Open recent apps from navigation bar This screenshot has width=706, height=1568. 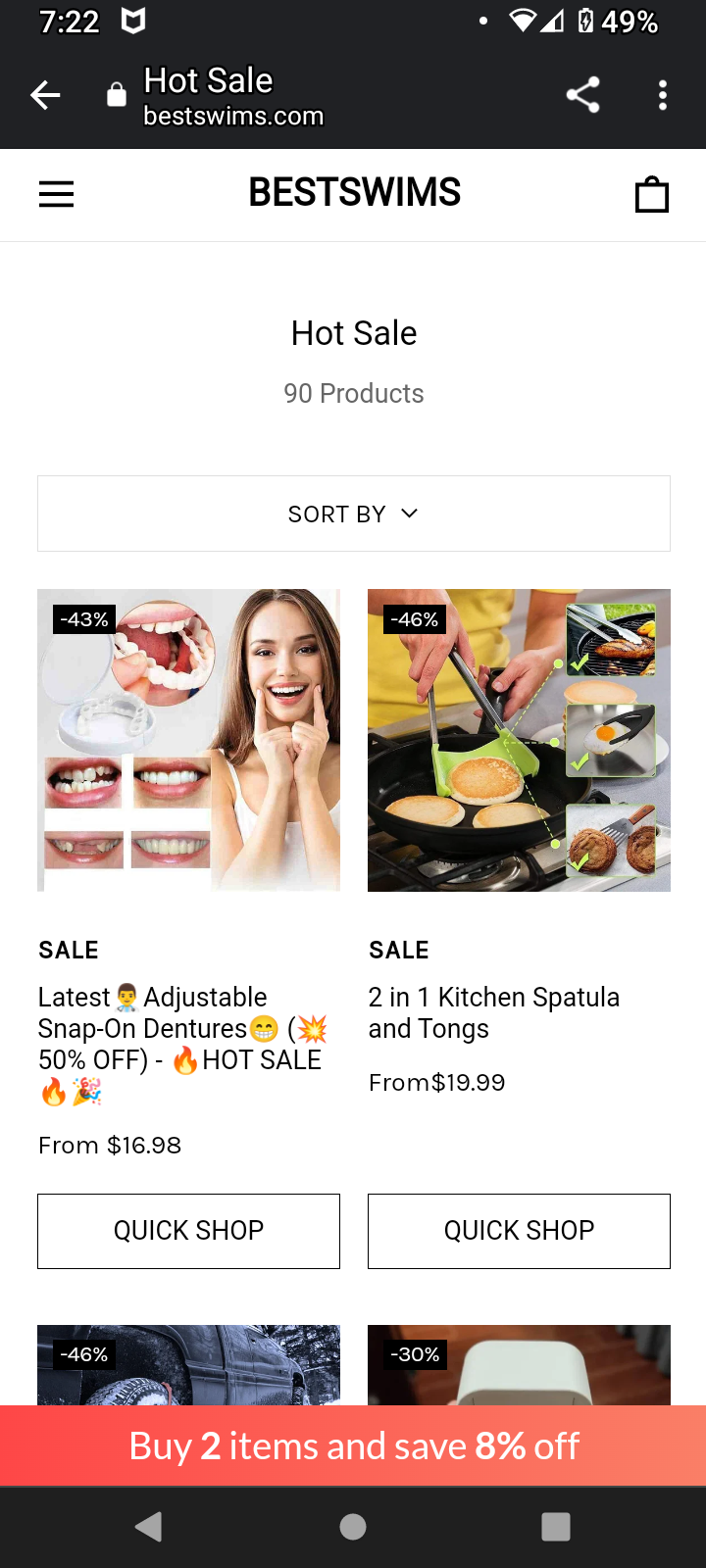coord(555,1527)
